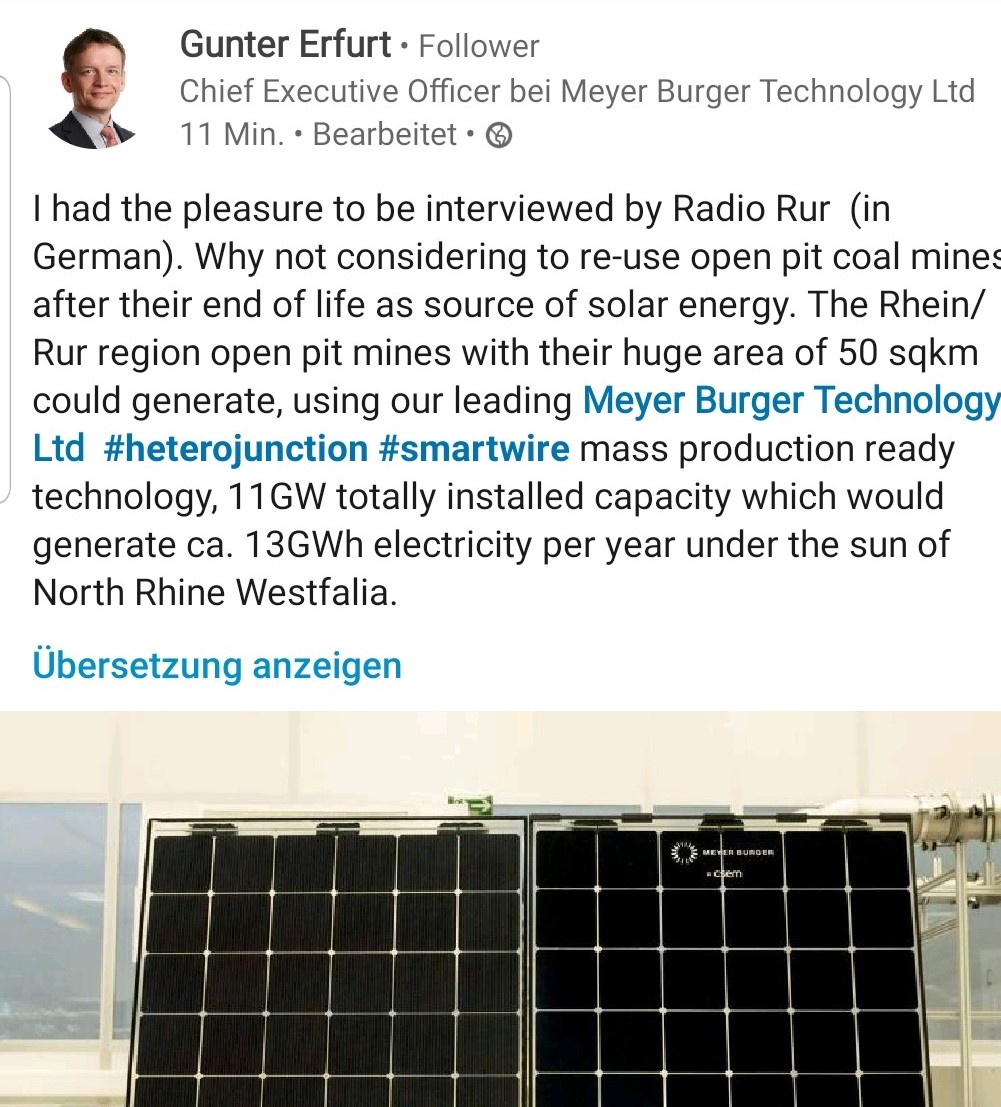The height and width of the screenshot is (1107, 1001).
Task: Show translation via Übersetzung anzeigen
Action: [217, 665]
